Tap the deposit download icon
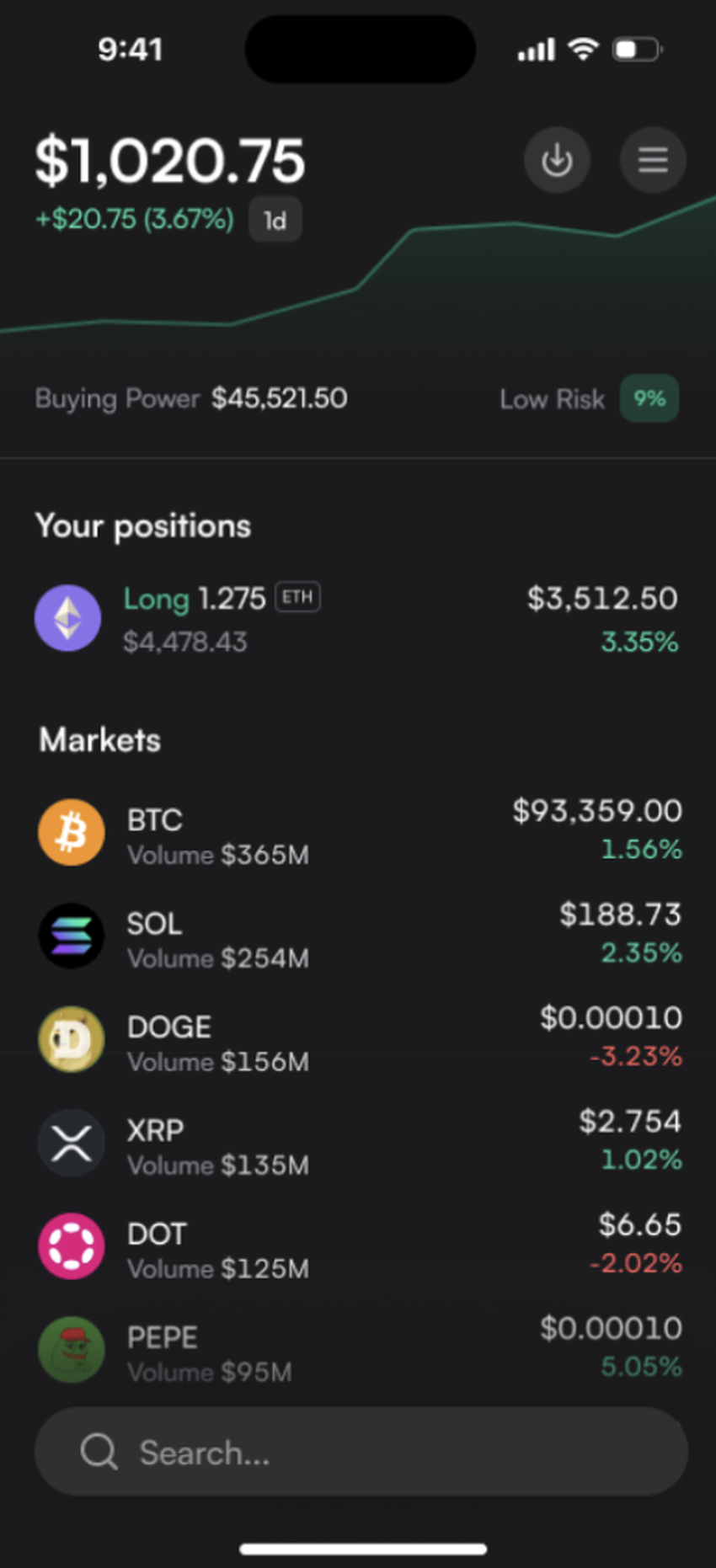Screen dimensions: 716x1568 (556, 160)
